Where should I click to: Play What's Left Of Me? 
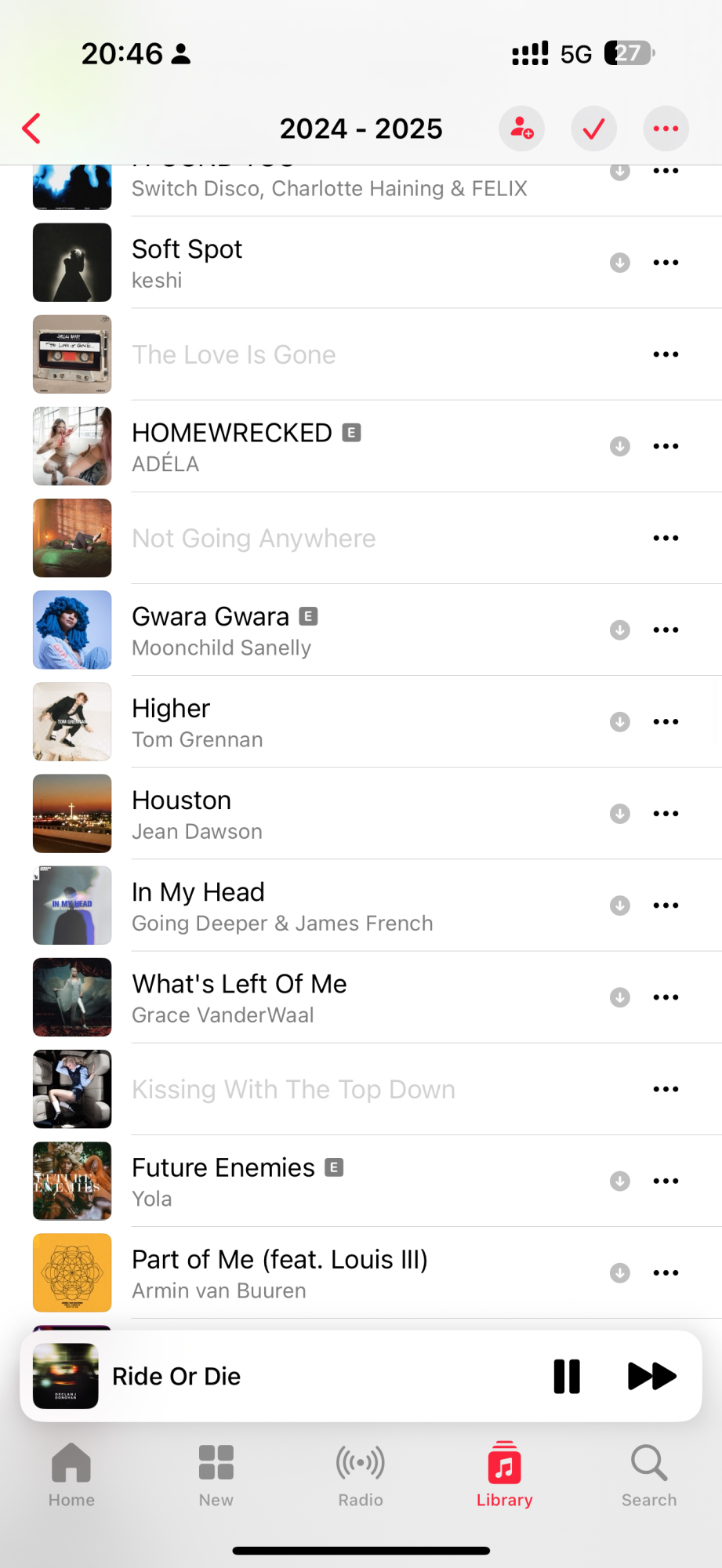[314, 997]
